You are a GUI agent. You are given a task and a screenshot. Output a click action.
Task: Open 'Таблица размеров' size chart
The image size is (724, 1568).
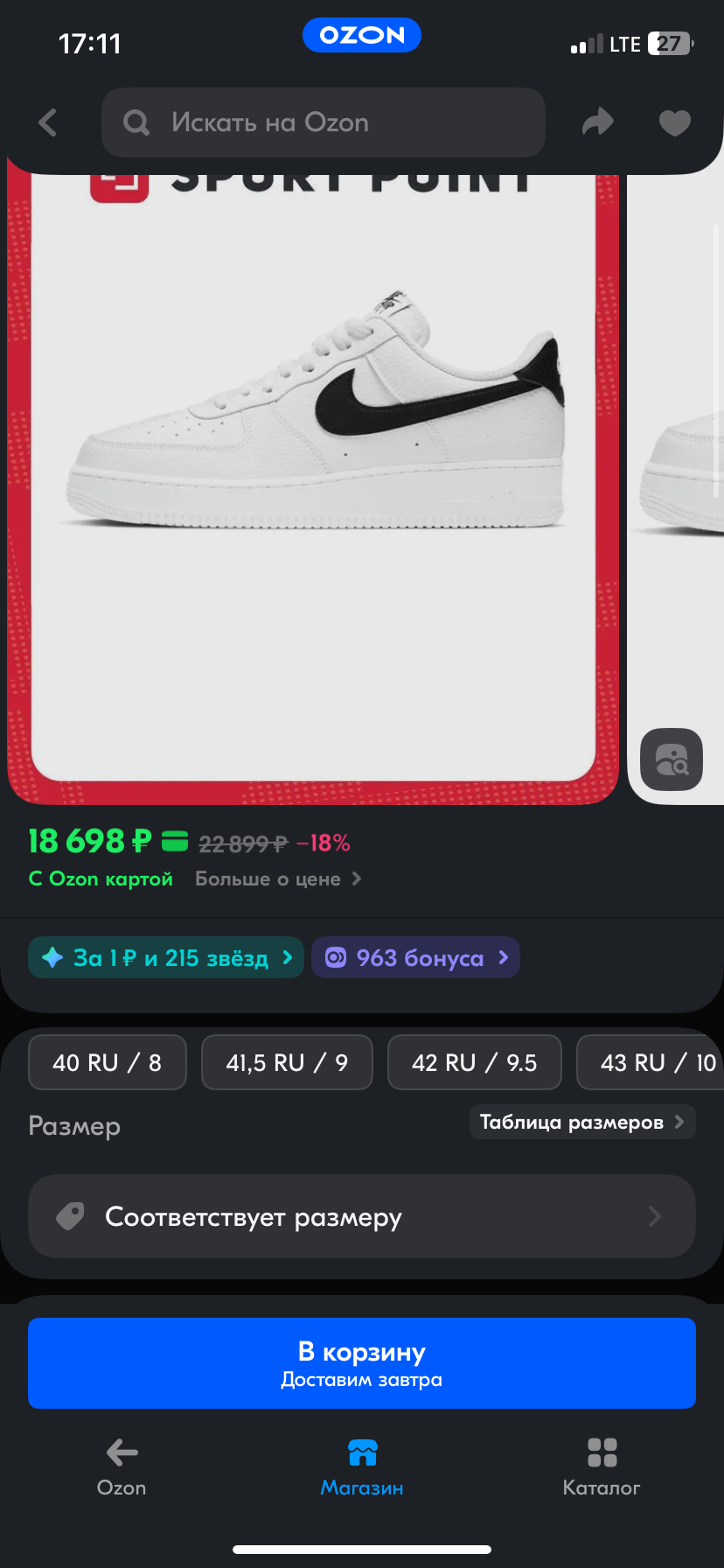pyautogui.click(x=582, y=1123)
